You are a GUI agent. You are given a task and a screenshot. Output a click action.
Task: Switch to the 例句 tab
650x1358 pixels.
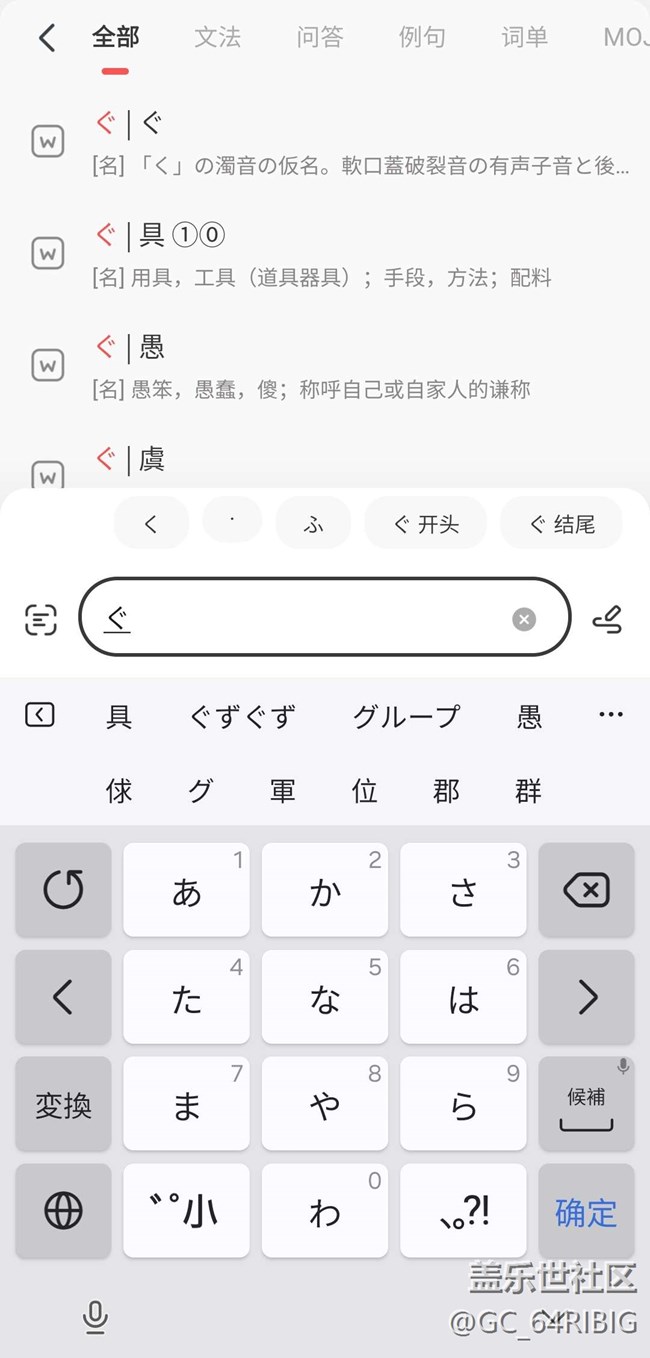click(x=422, y=38)
